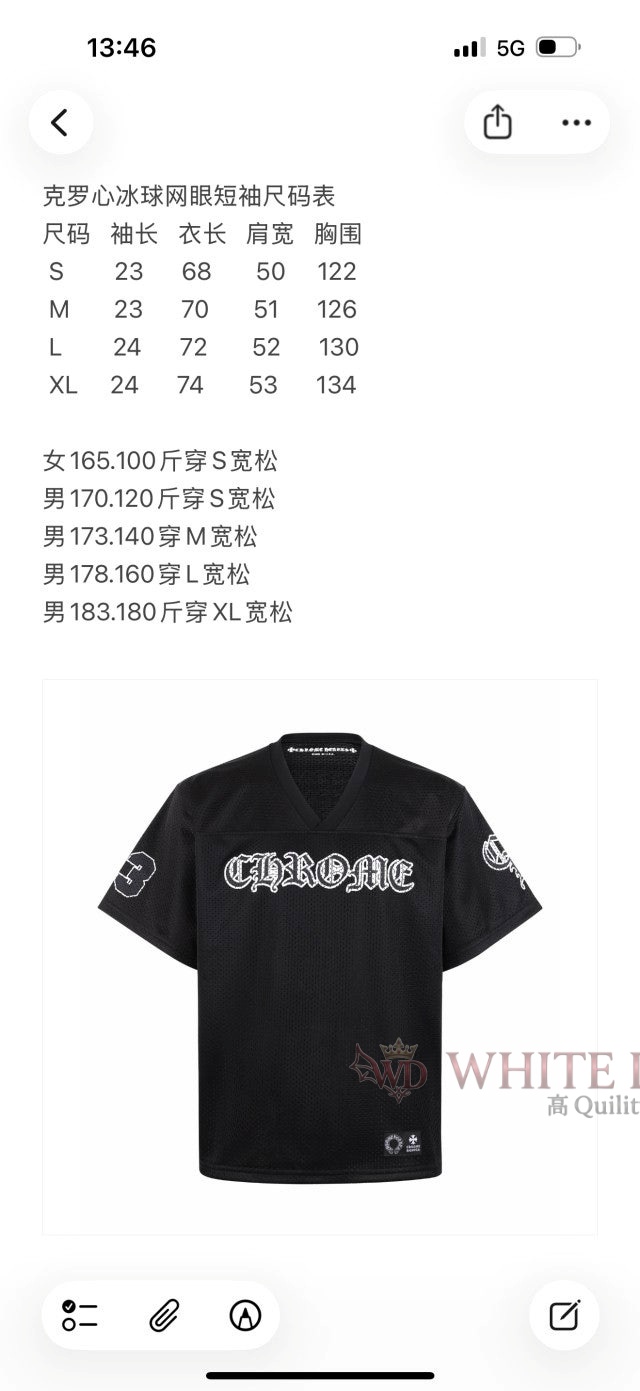Open the markup pen tool
The height and width of the screenshot is (1391, 640).
coord(245,1315)
